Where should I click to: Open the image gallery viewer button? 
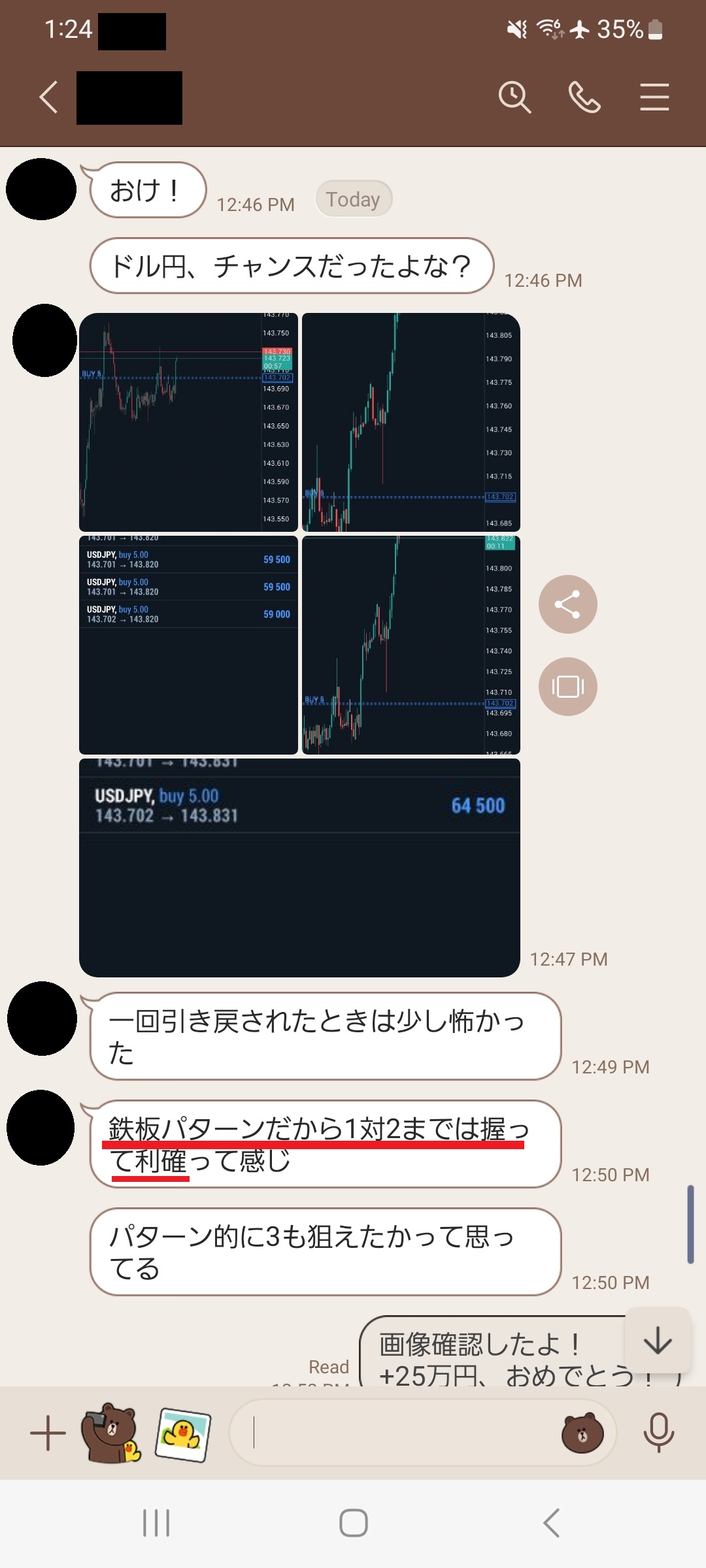point(567,687)
